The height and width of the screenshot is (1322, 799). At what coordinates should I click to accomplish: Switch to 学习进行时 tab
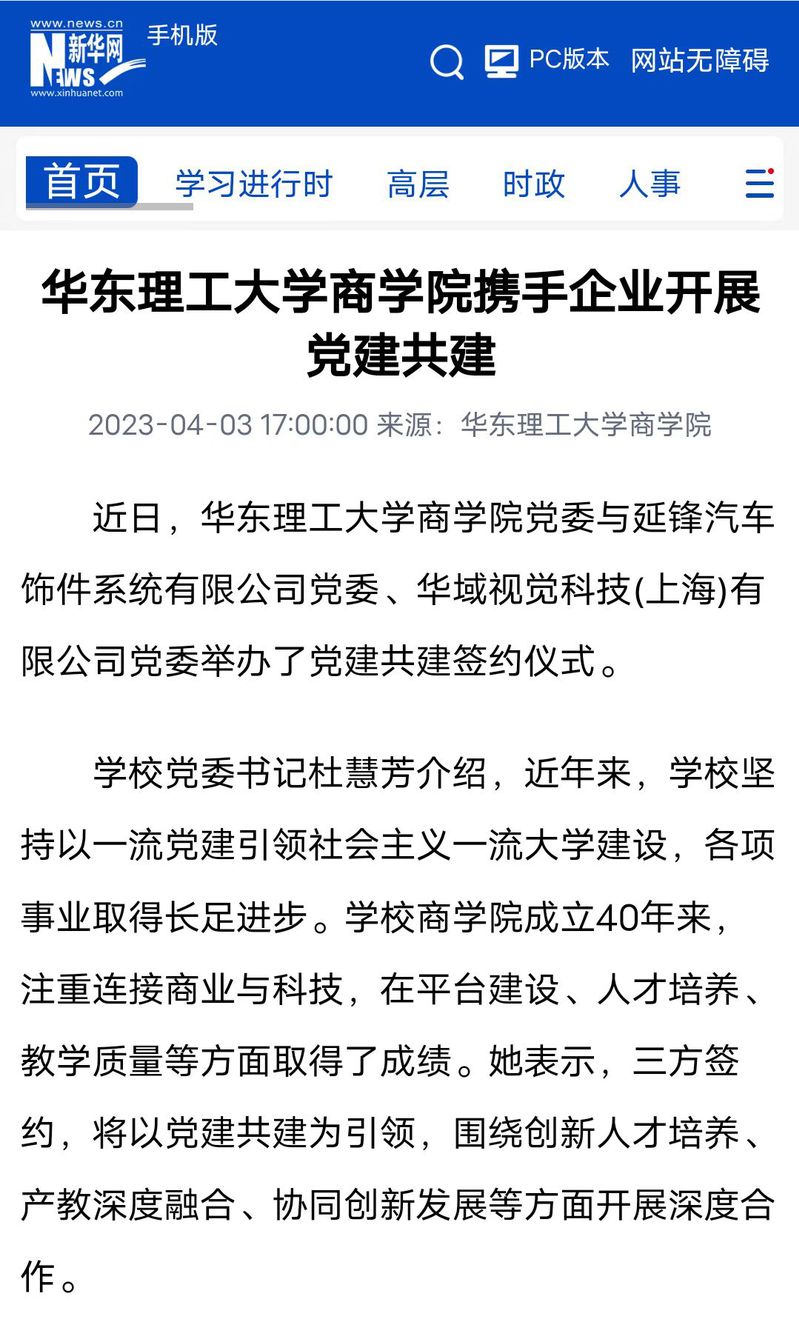click(254, 184)
